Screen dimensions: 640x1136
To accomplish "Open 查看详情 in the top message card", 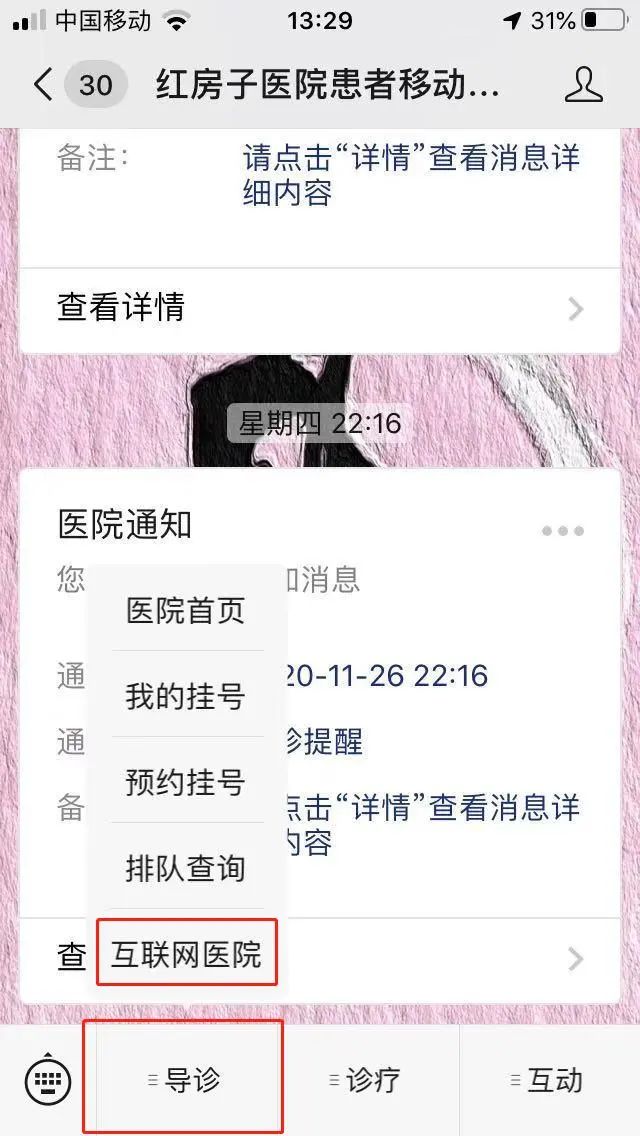I will [x=320, y=308].
